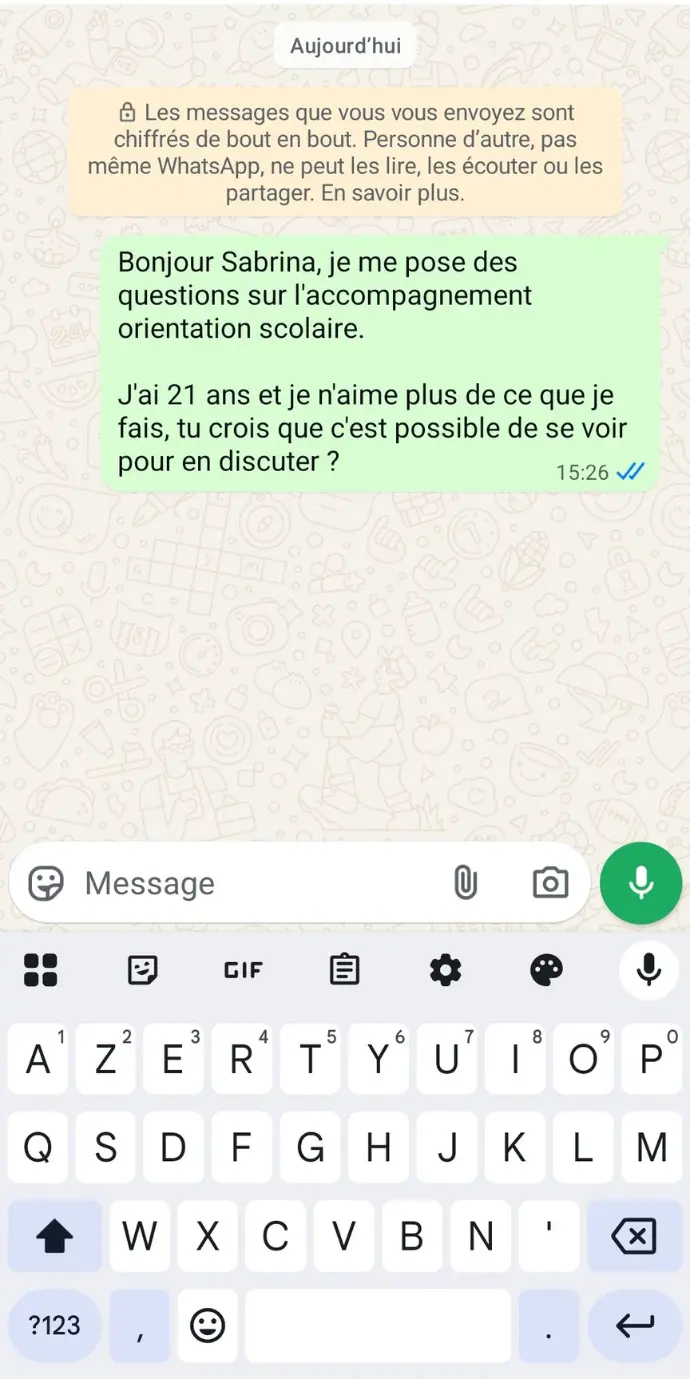Open keyboard GIF search
This screenshot has width=690, height=1379.
coord(243,969)
